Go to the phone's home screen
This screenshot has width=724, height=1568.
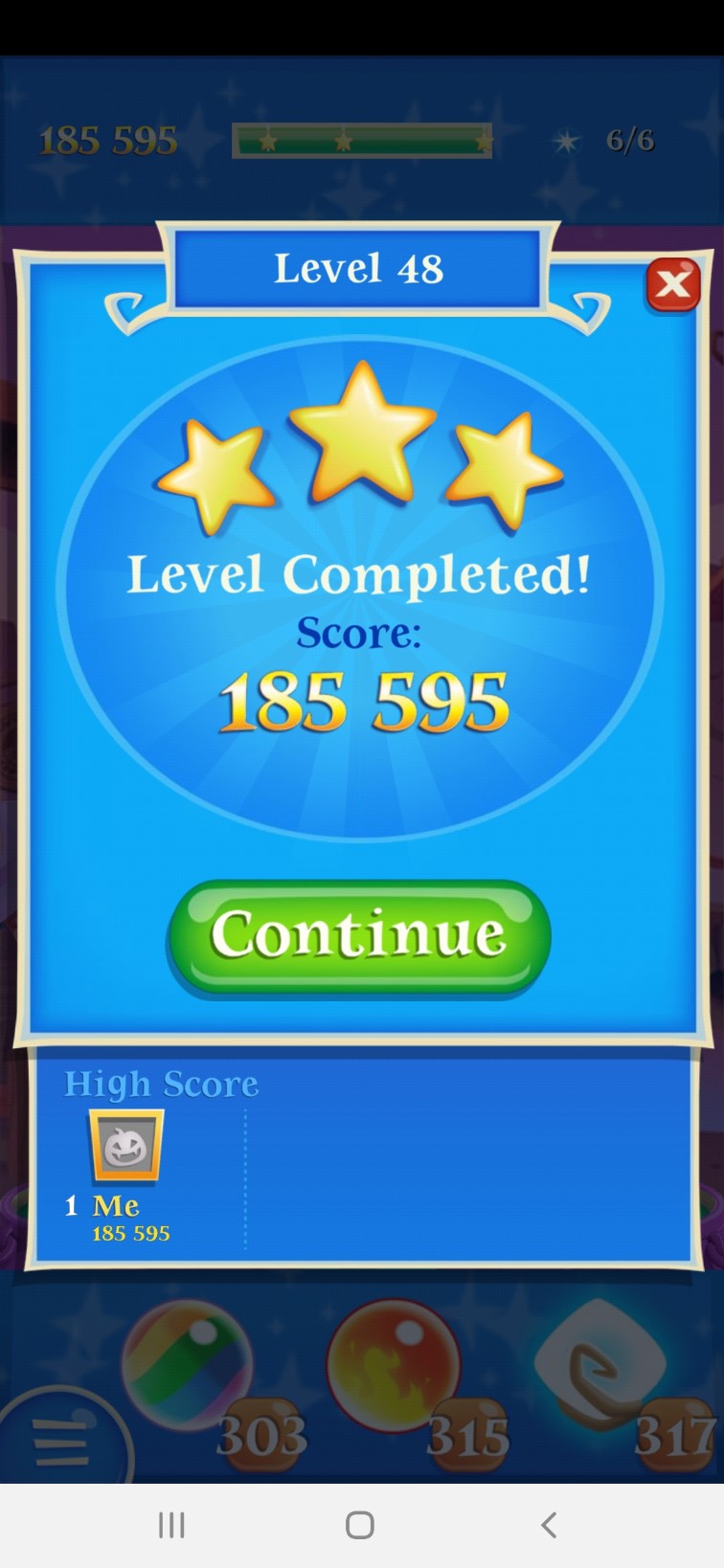[x=360, y=1525]
